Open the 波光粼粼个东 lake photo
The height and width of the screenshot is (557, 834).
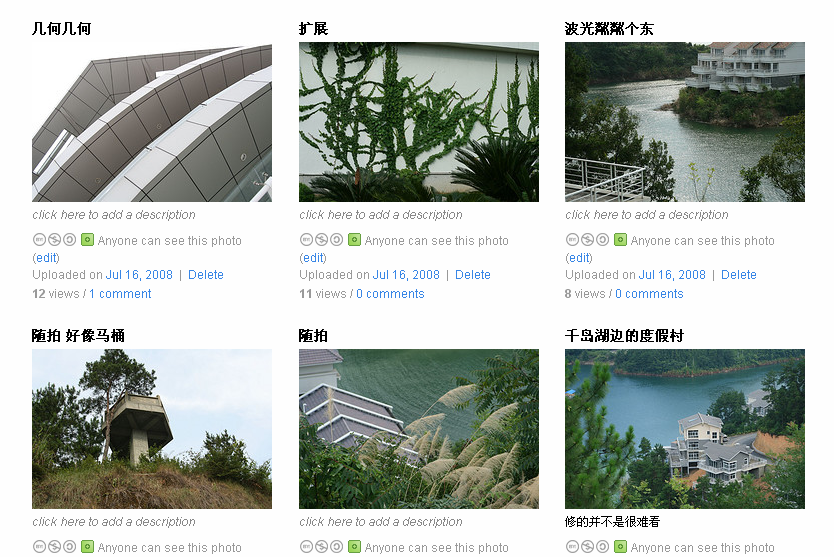point(684,122)
